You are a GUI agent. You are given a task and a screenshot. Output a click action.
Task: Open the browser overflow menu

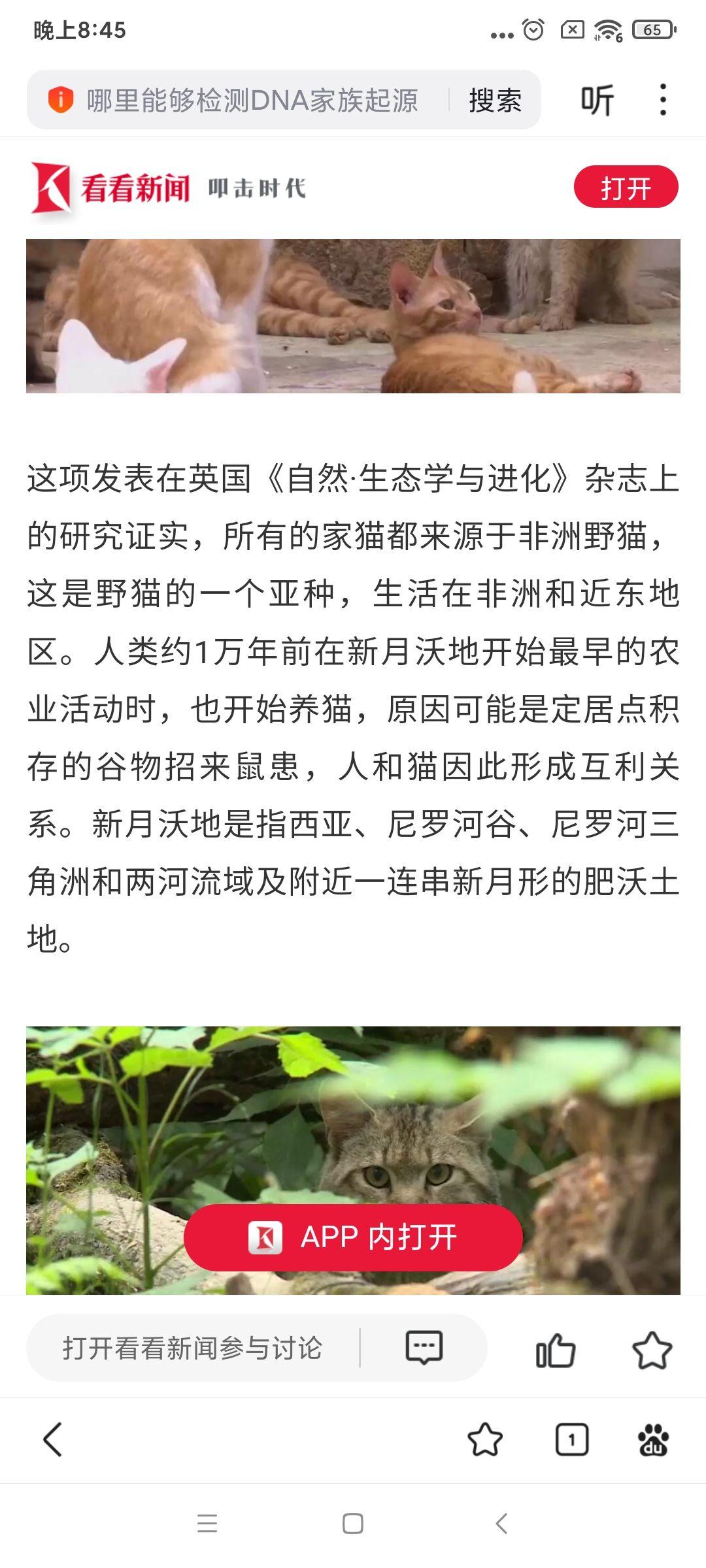click(x=663, y=101)
